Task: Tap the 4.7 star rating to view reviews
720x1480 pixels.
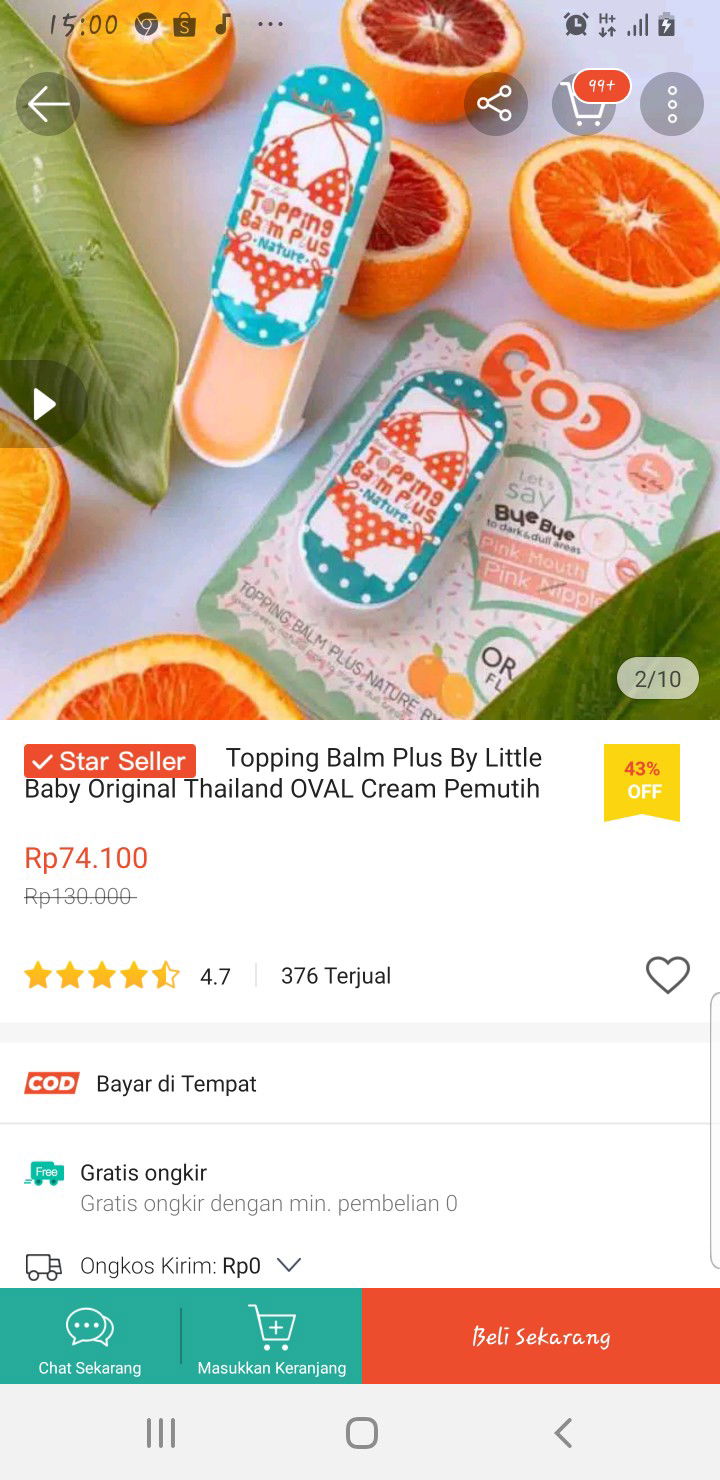Action: 215,975
